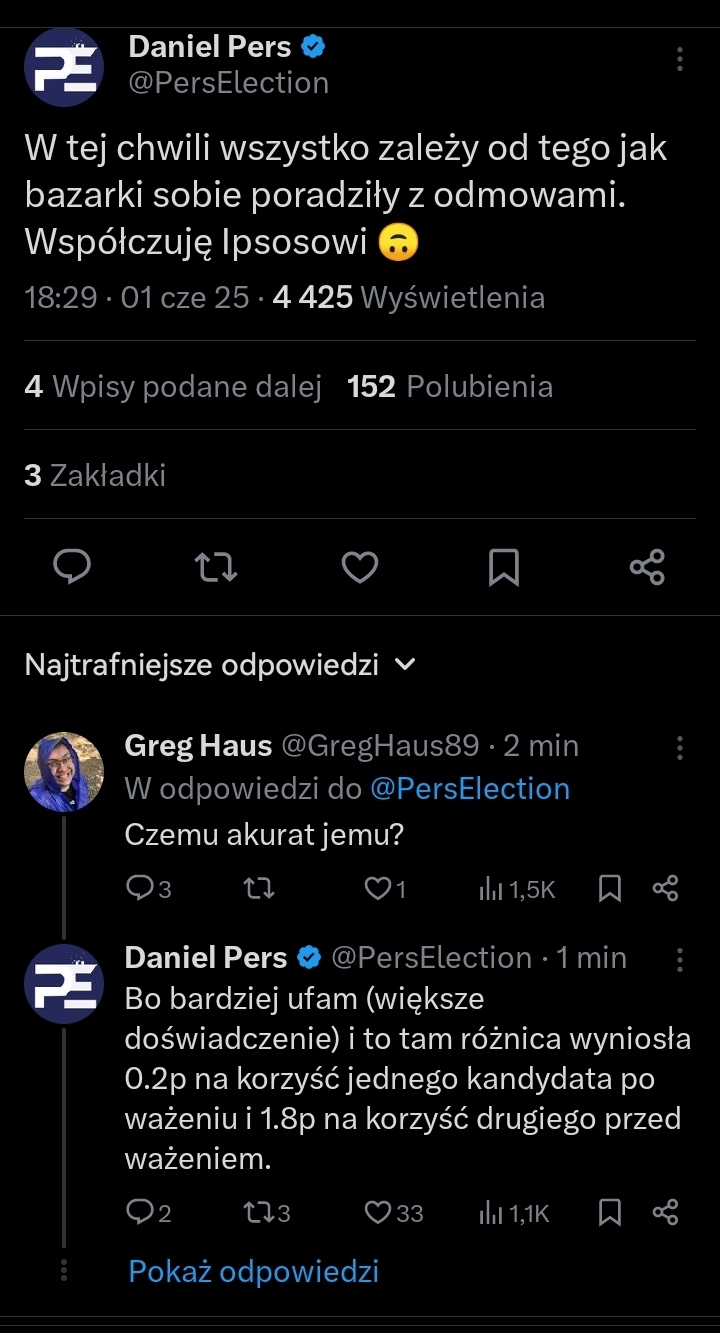This screenshot has height=1333, width=720.
Task: Repost the main post about bazarki
Action: click(215, 568)
